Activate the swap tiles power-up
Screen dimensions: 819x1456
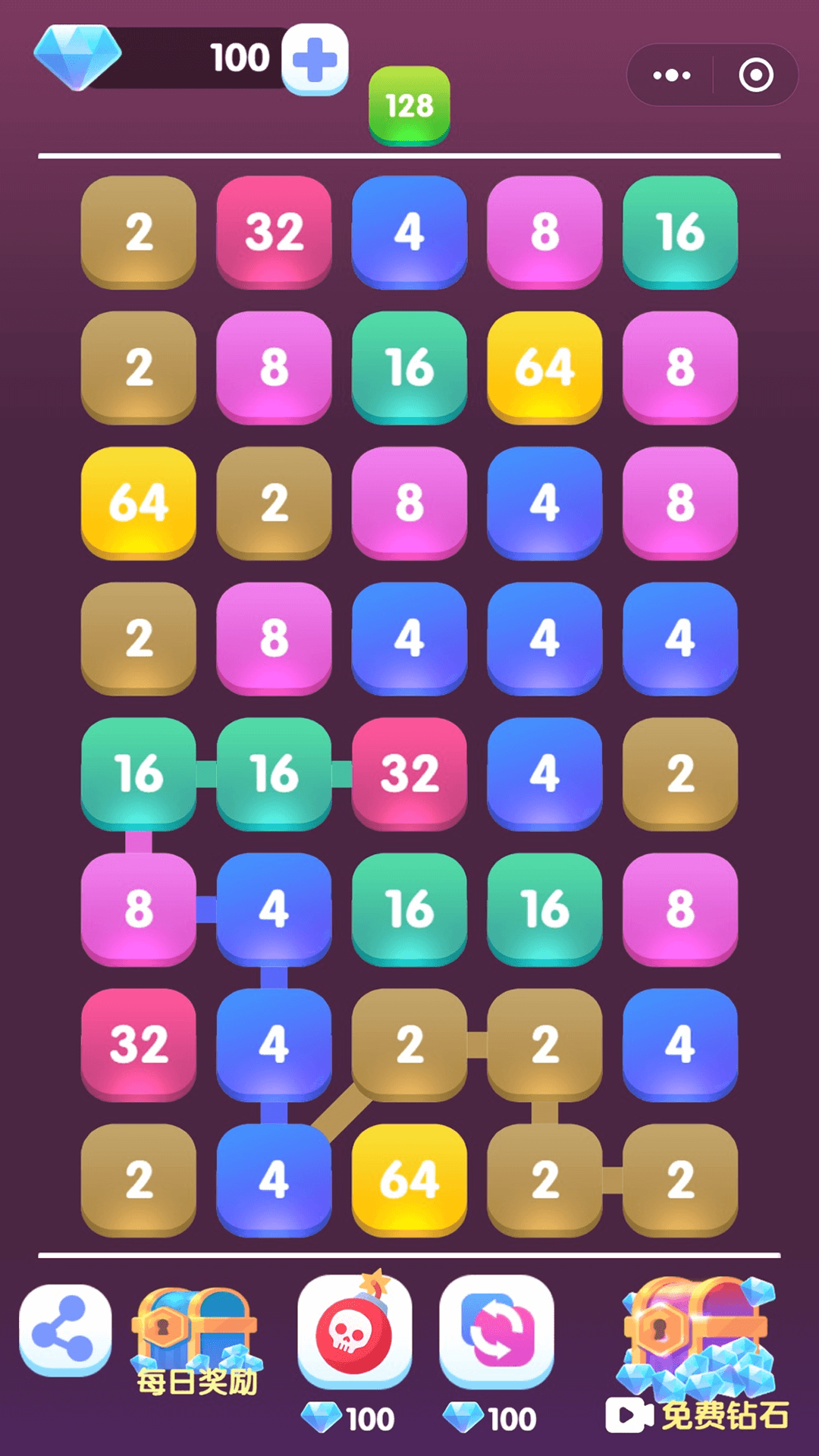click(497, 1331)
